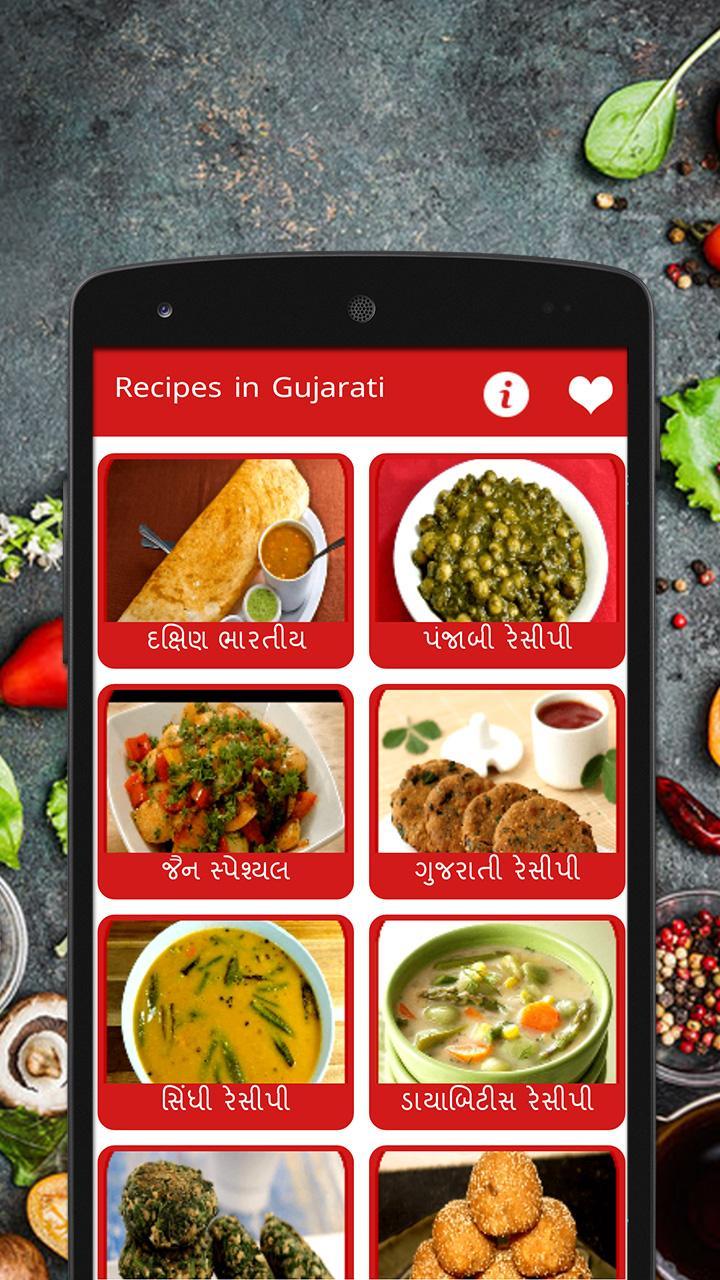
Task: Open the bottom-right sesame ladoo recipe tile
Action: 496,1215
